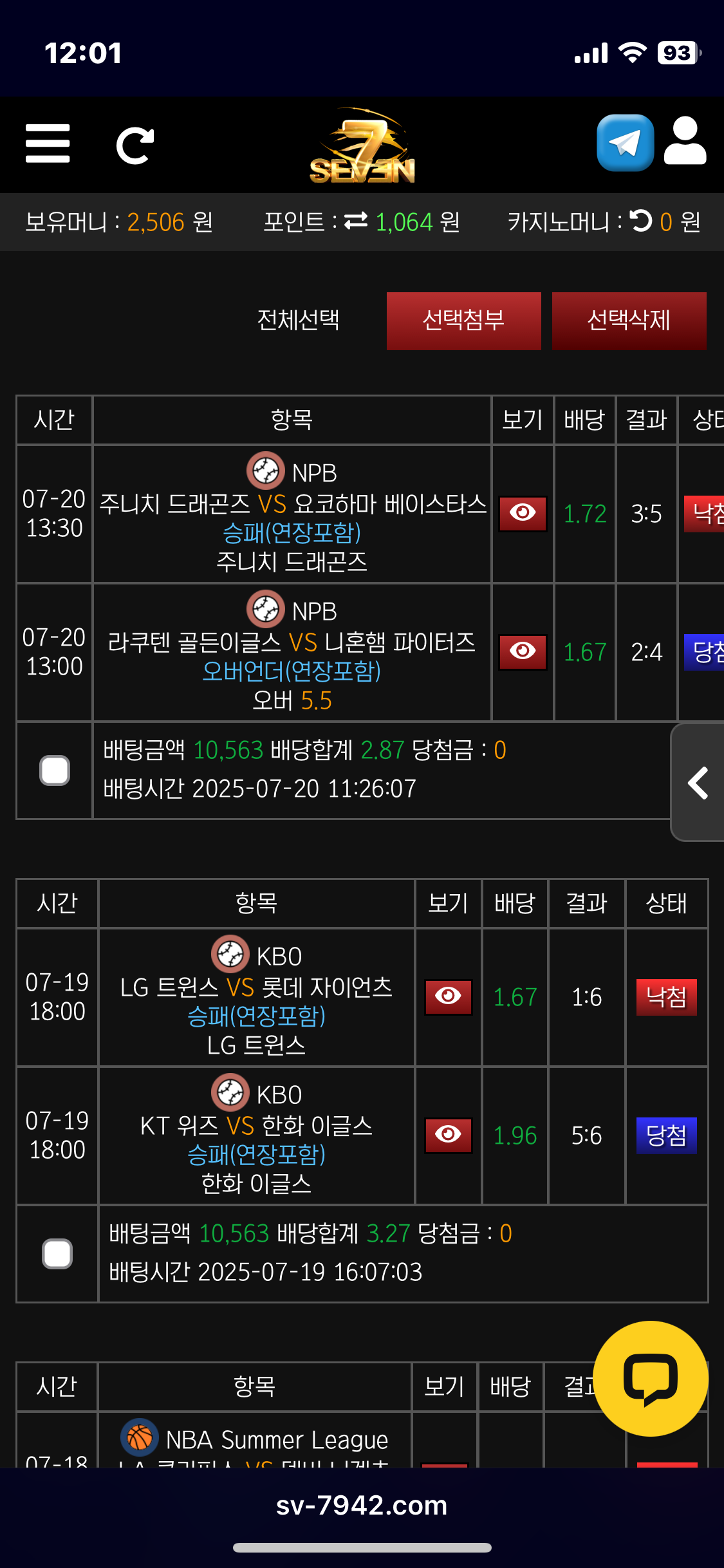The width and height of the screenshot is (724, 1568).
Task: Open the hamburger menu
Action: pos(48,144)
